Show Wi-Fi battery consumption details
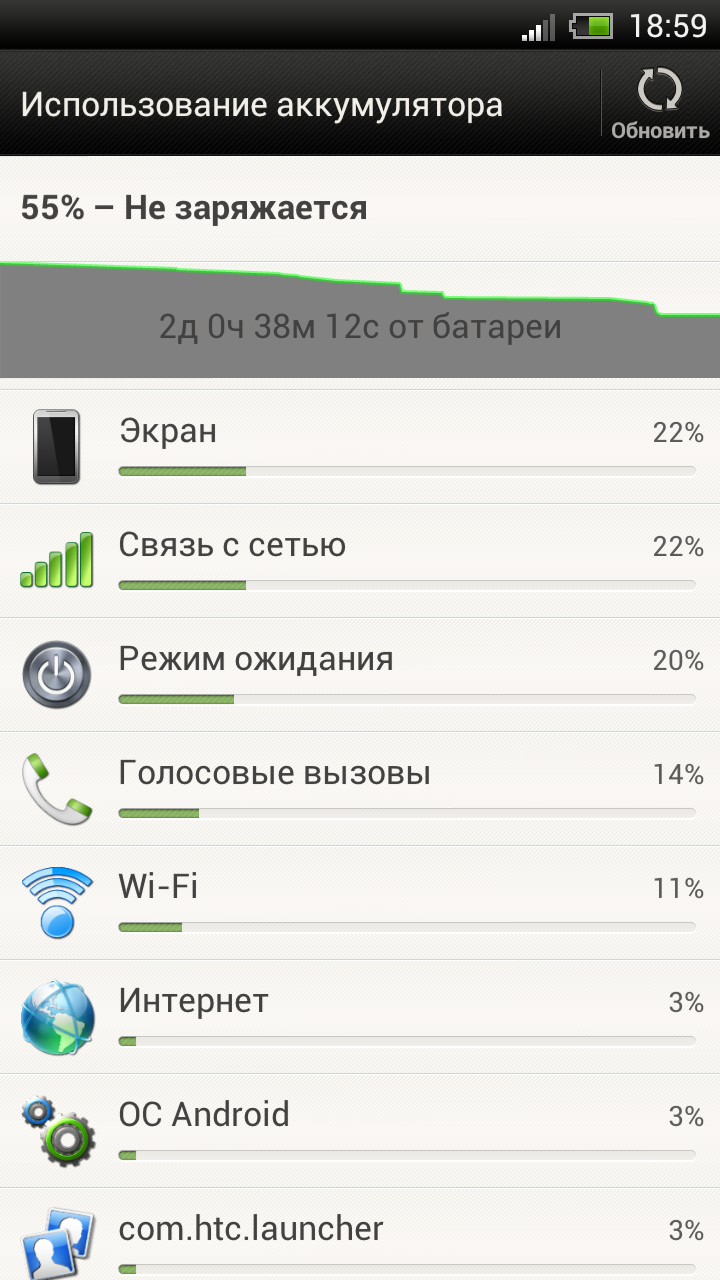This screenshot has width=720, height=1280. 360,903
